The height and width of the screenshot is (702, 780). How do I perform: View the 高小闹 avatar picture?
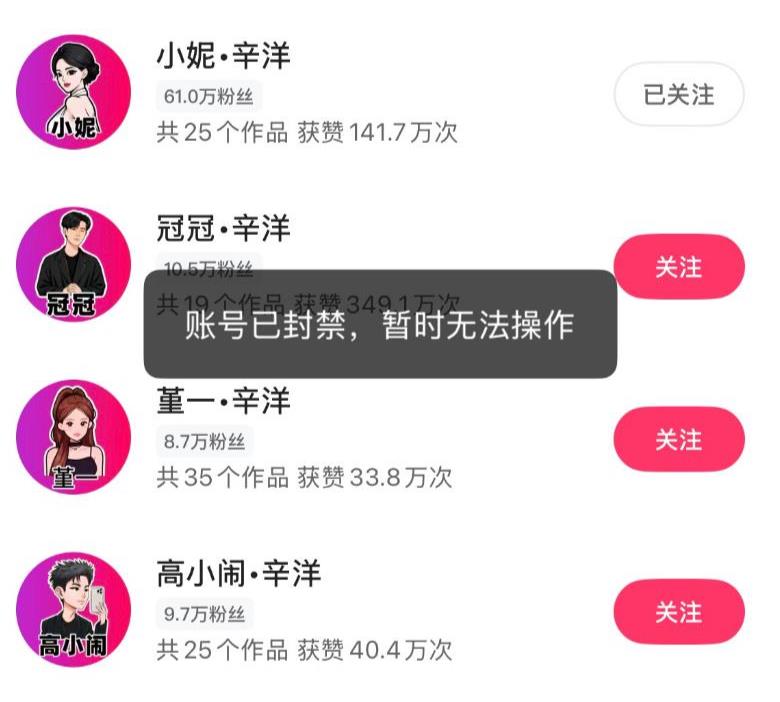[x=74, y=608]
